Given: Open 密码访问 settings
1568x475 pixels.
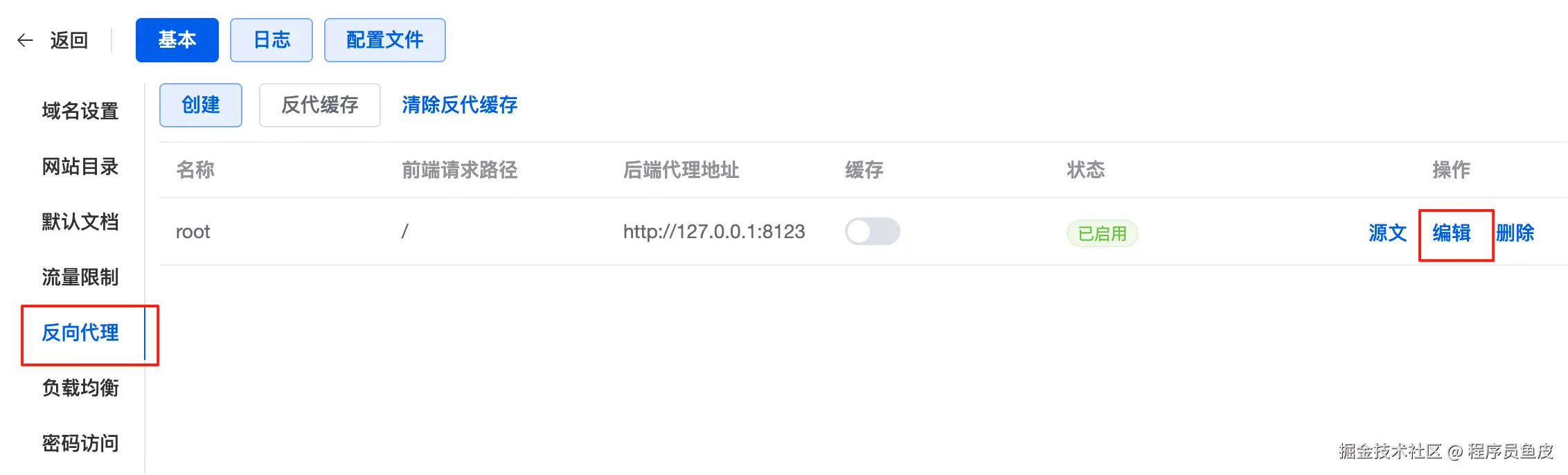Looking at the screenshot, I should point(80,443).
